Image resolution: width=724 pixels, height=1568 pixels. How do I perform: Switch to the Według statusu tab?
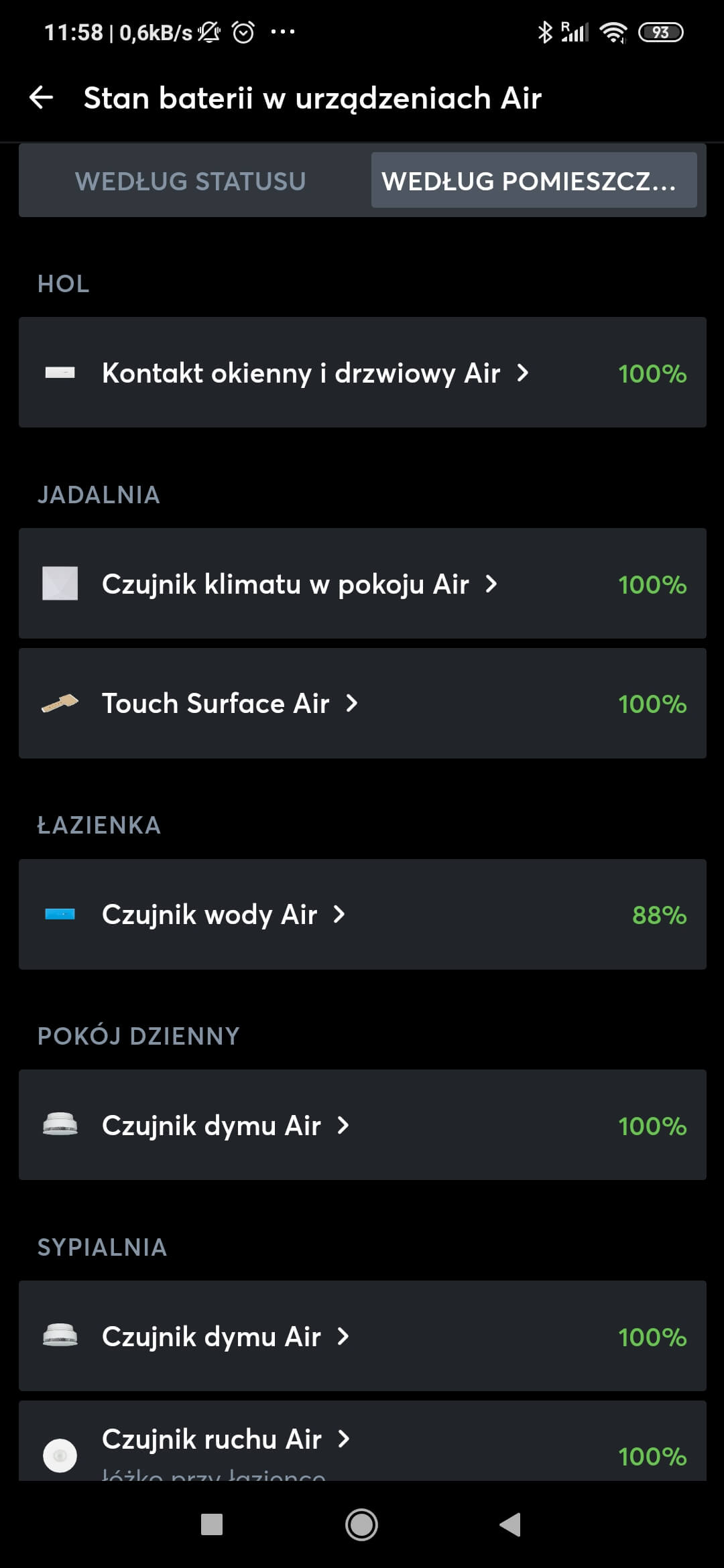click(x=190, y=181)
